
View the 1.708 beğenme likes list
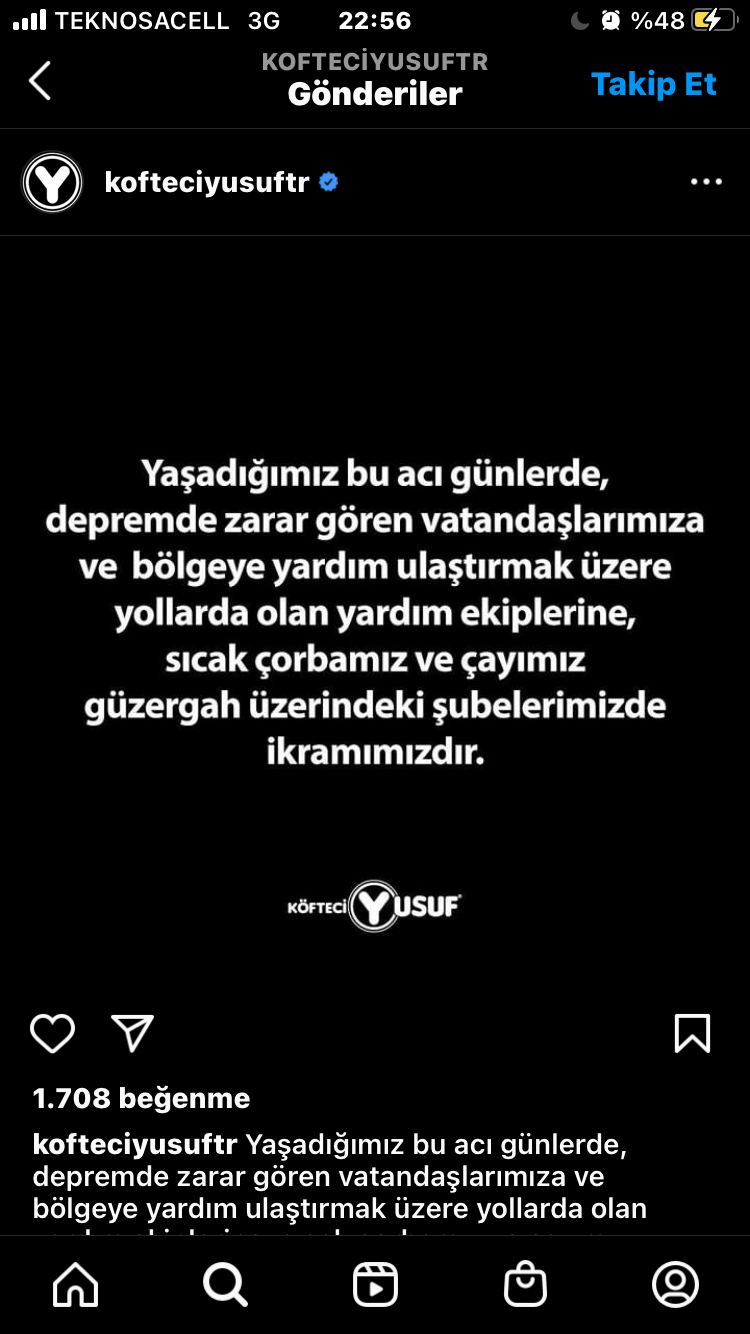click(141, 1098)
